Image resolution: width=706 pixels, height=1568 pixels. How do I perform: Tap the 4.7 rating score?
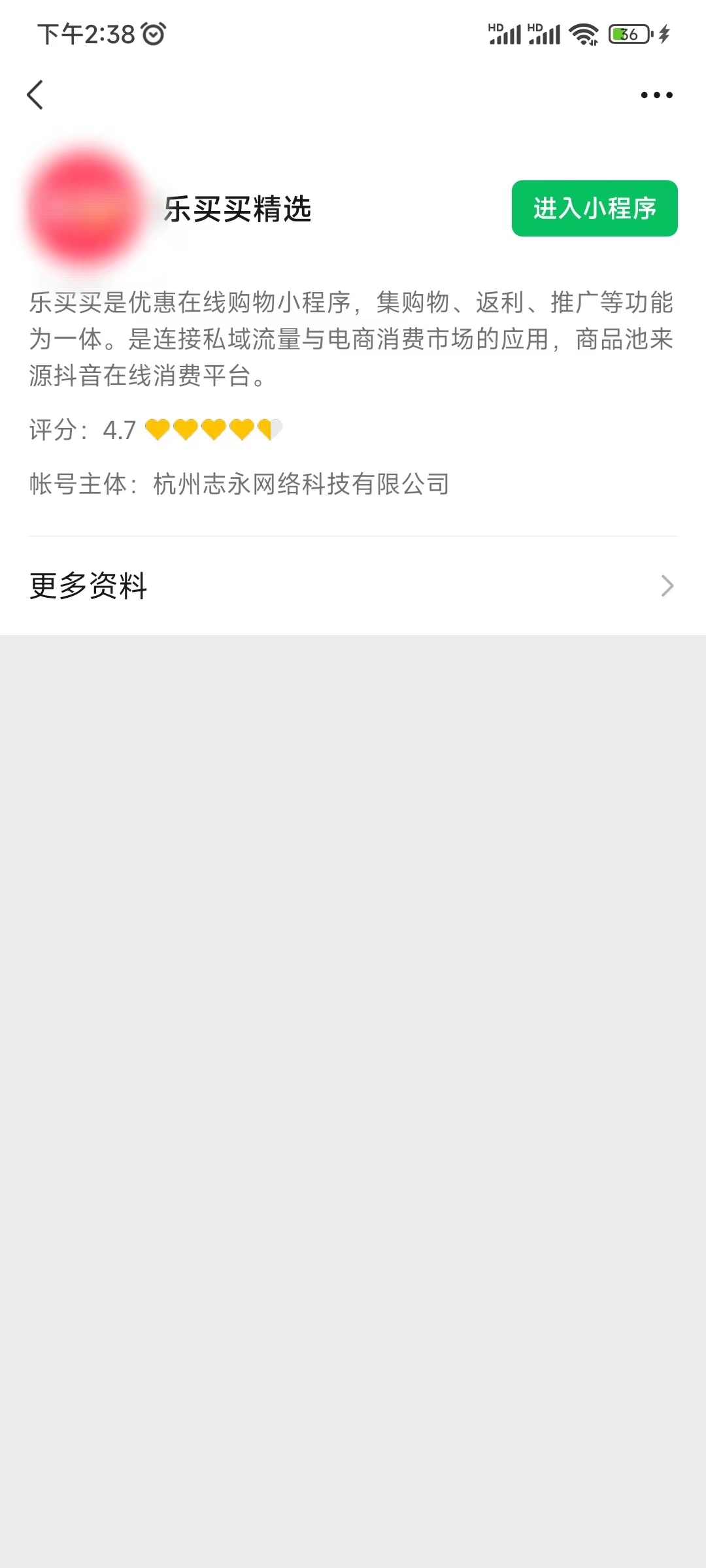tap(120, 431)
